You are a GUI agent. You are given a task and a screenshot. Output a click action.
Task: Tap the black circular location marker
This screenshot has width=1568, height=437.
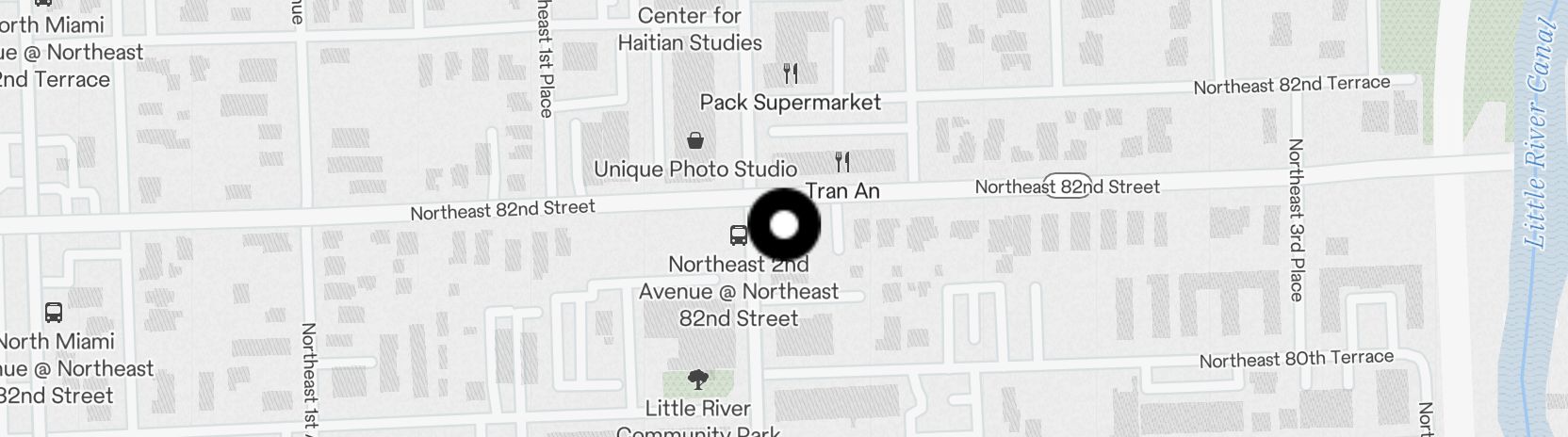(784, 225)
